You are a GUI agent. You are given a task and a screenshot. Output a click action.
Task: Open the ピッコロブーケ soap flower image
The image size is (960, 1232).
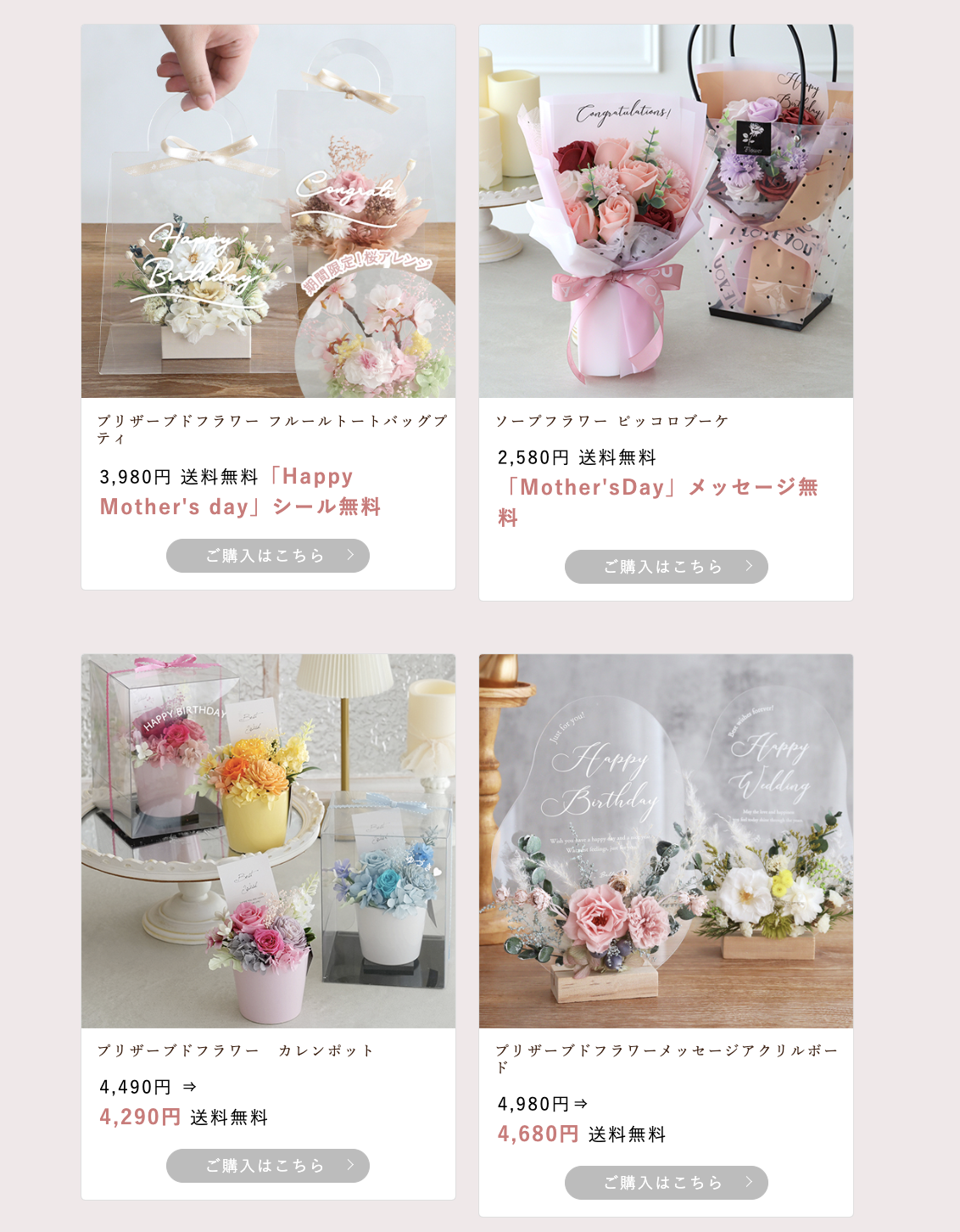[666, 211]
